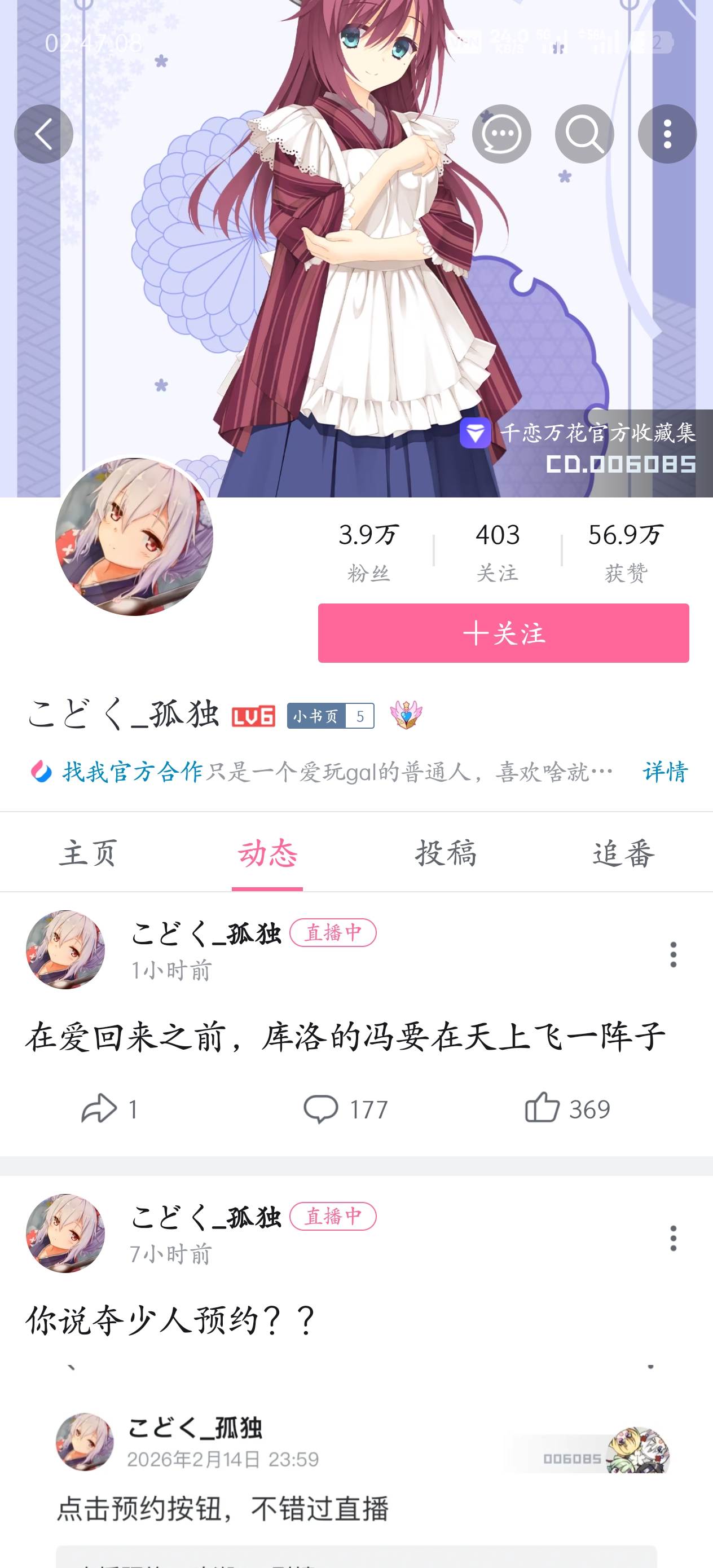Follow this user with 关注 button
Viewport: 713px width, 1568px height.
503,633
